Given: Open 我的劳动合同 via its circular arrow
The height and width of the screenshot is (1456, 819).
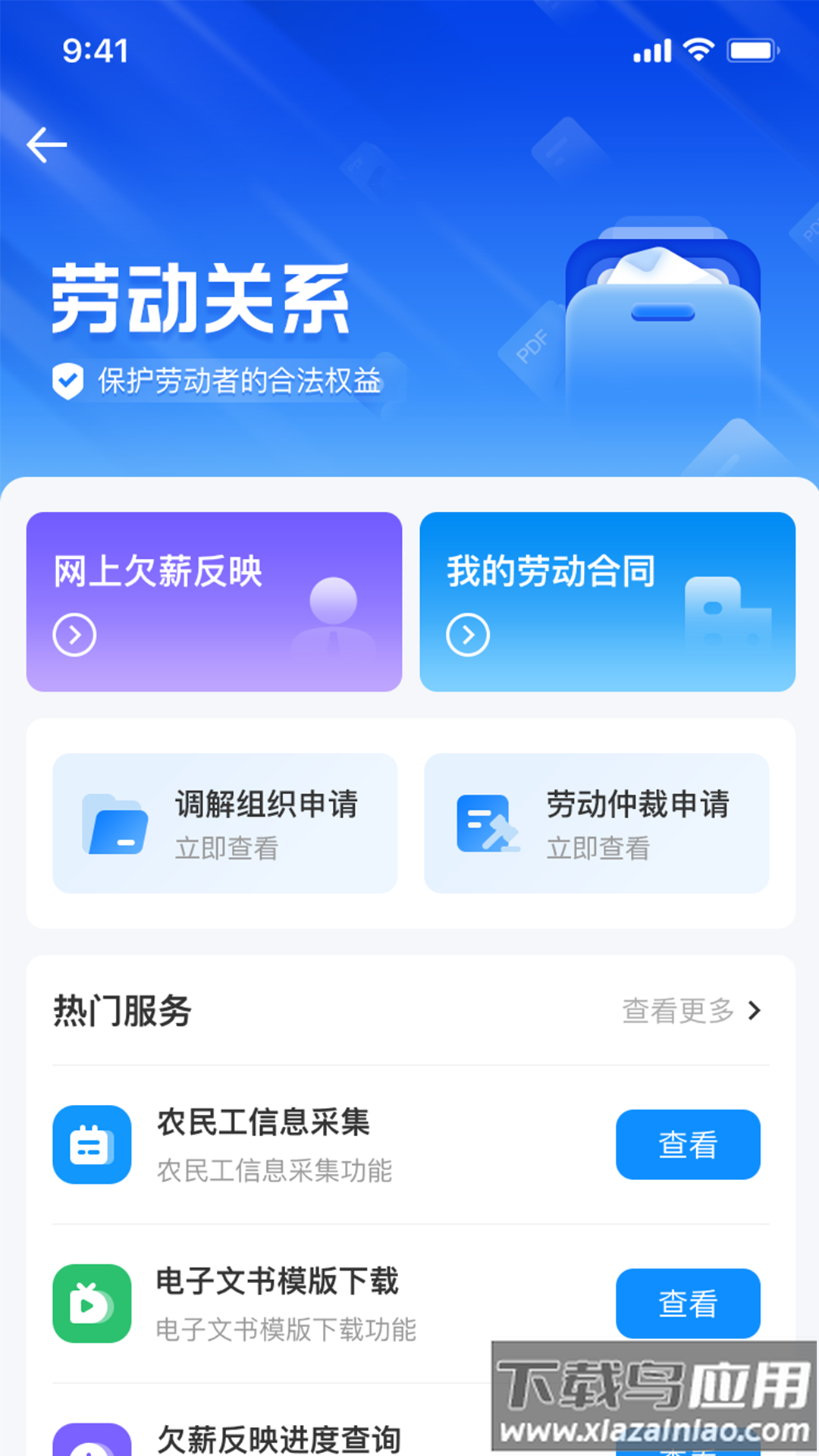Looking at the screenshot, I should point(470,637).
